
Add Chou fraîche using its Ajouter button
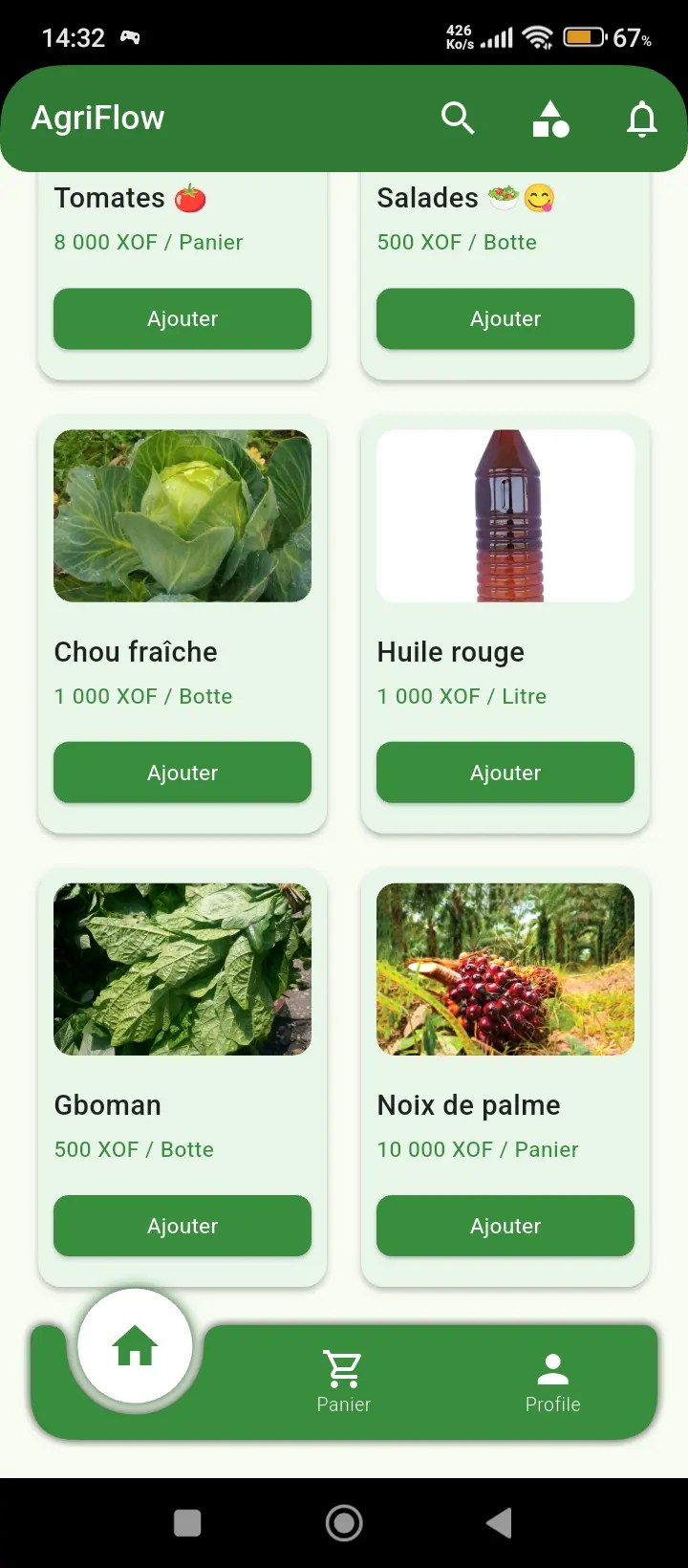point(182,772)
